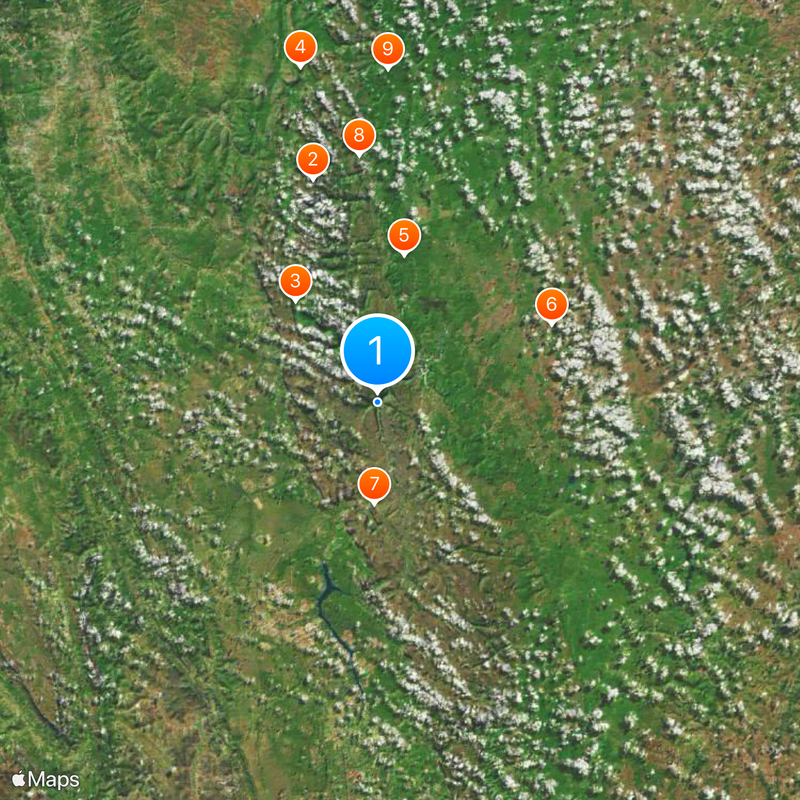
Task: Select the large blue pin numbered 1
Action: click(x=377, y=351)
